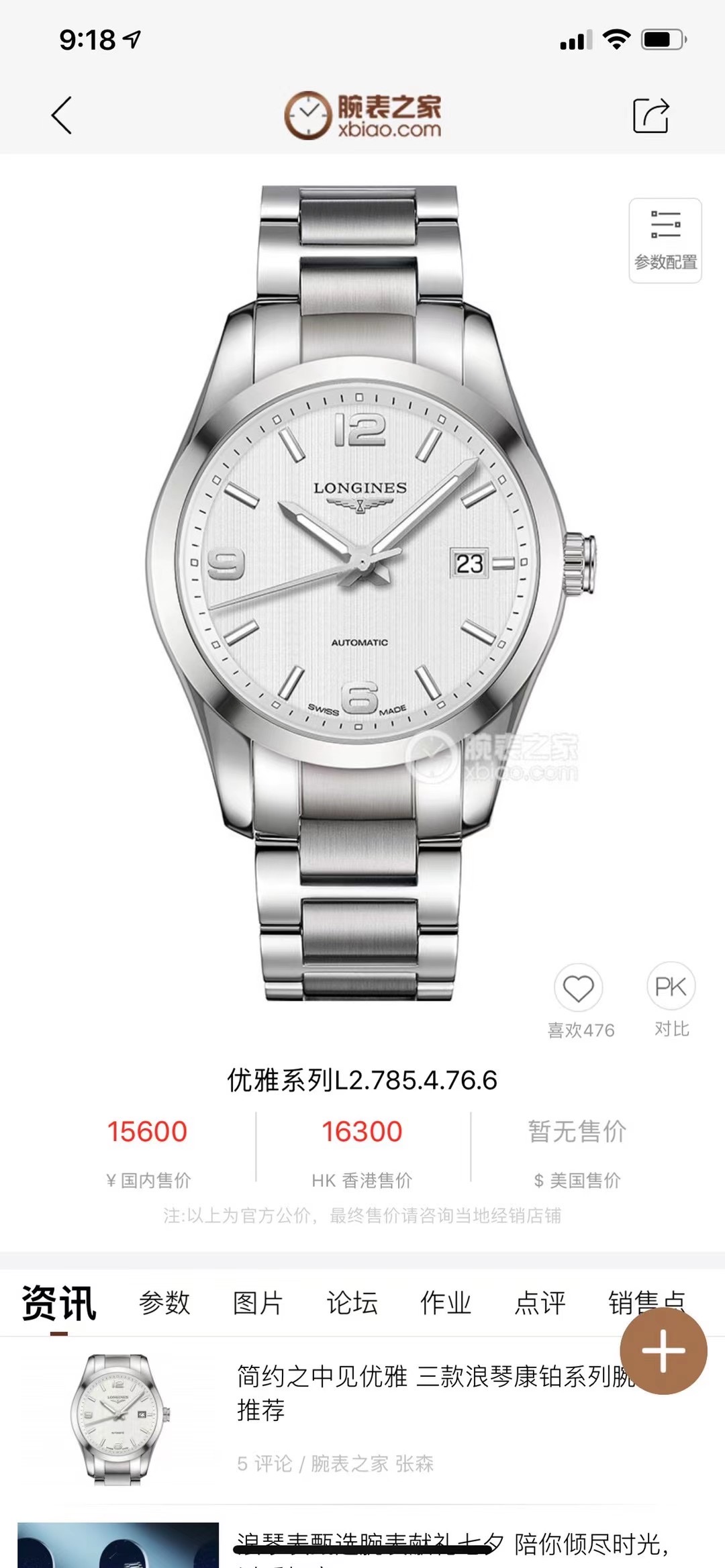Open article 陪你倾尽时光
The image size is (725, 1568).
pyautogui.click(x=591, y=1545)
